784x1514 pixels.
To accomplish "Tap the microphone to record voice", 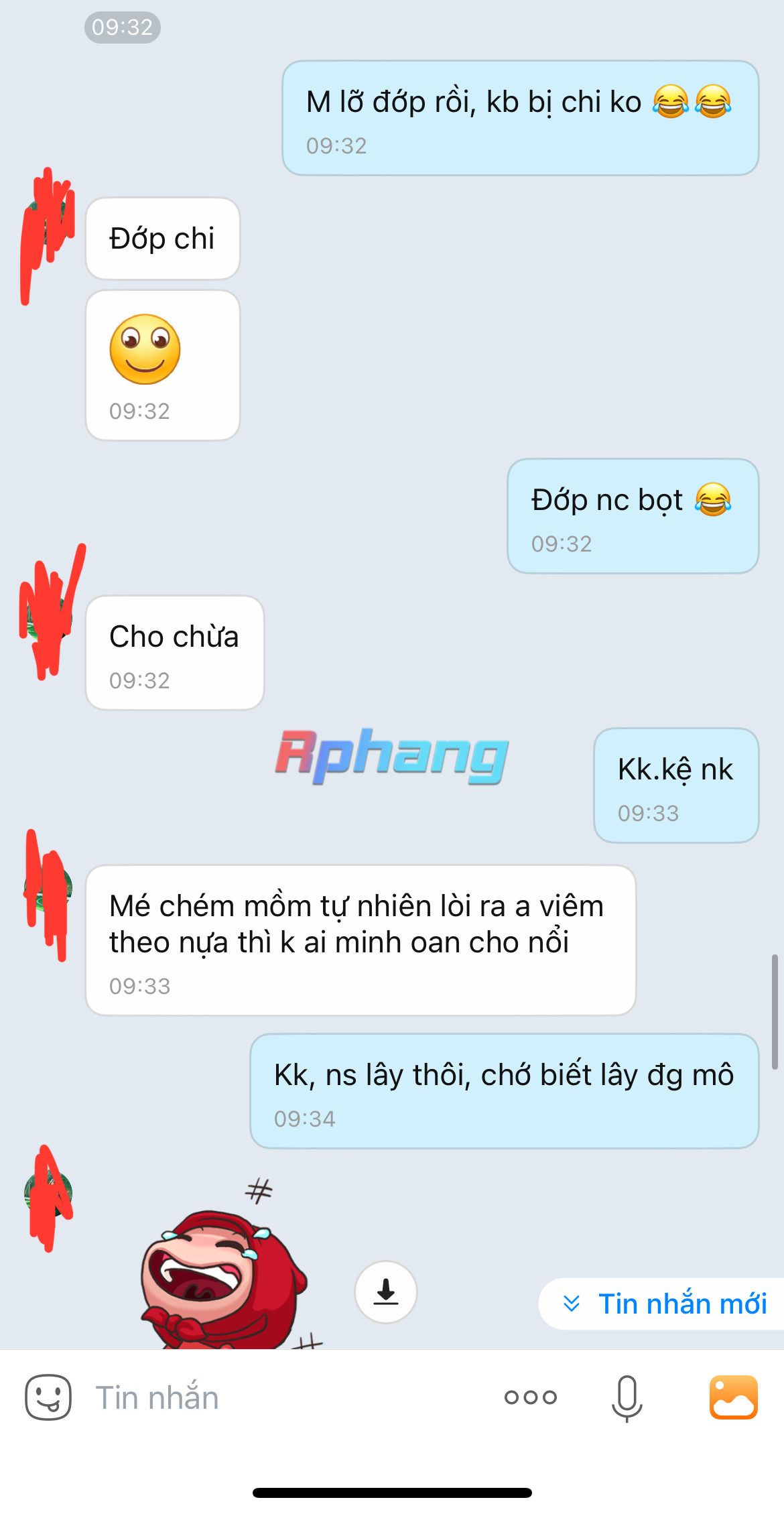I will (627, 1398).
